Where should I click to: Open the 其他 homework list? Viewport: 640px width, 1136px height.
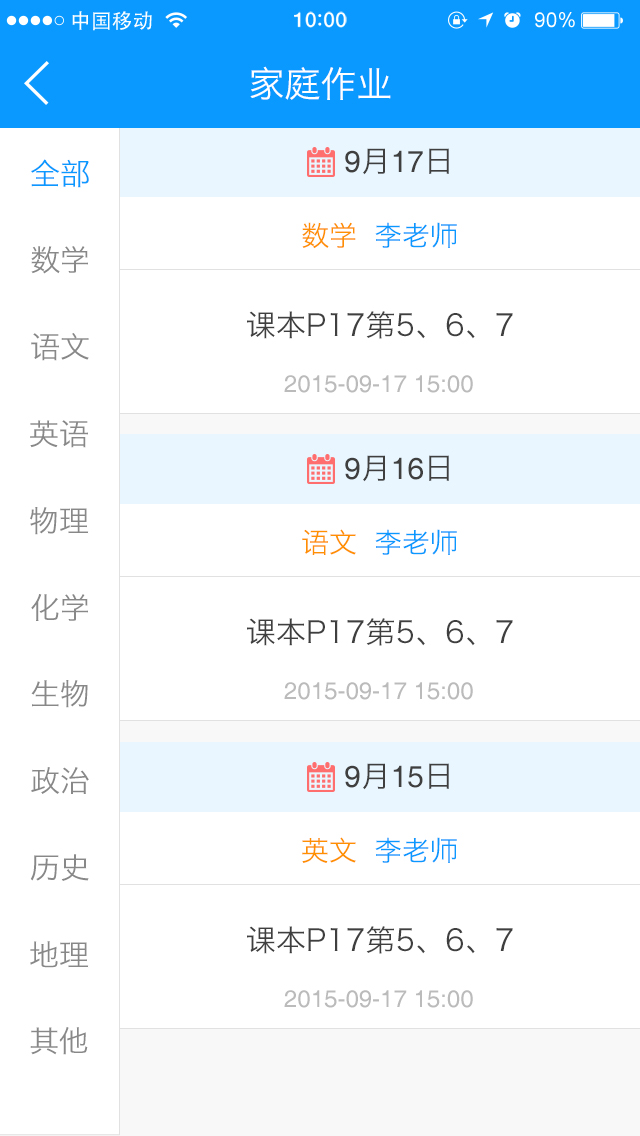(x=59, y=1041)
